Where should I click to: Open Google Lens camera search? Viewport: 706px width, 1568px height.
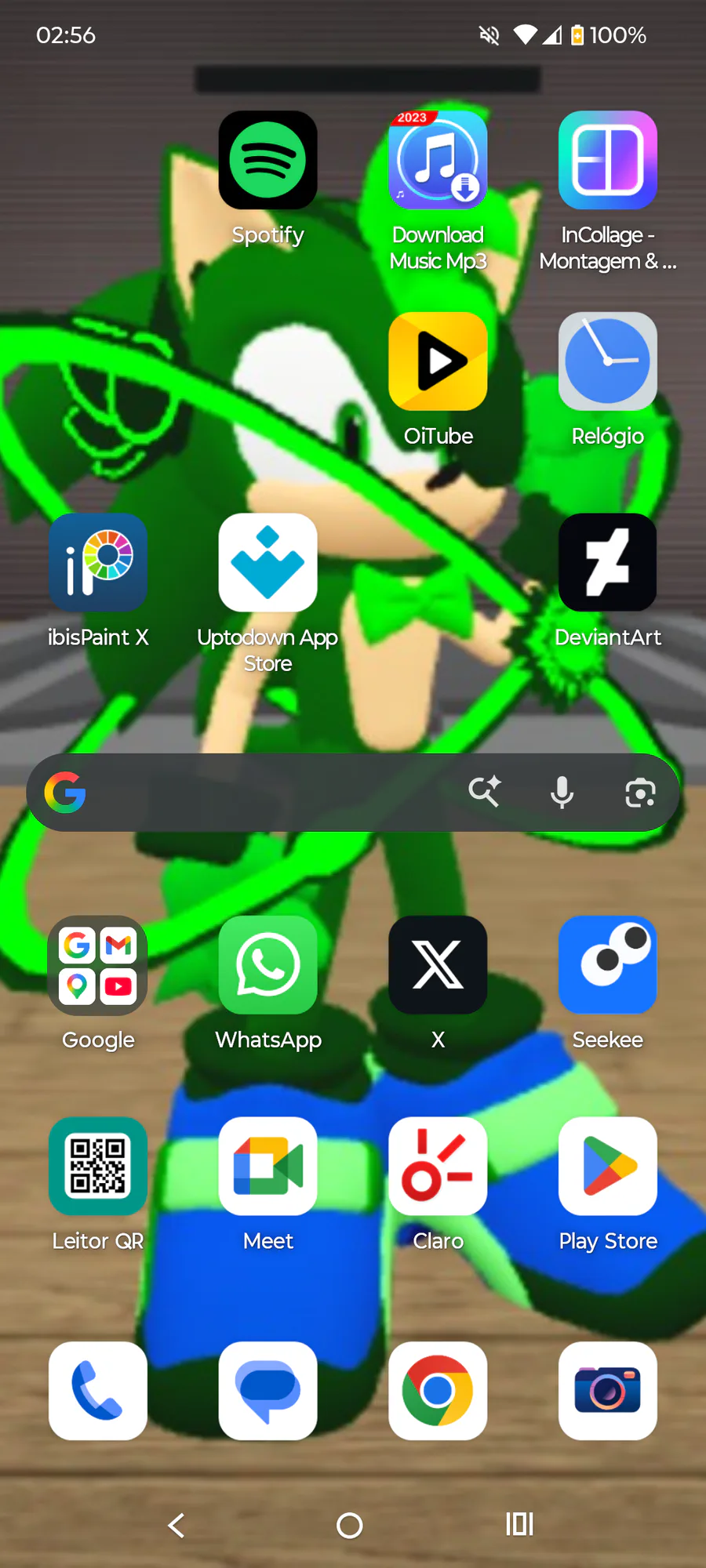point(640,793)
